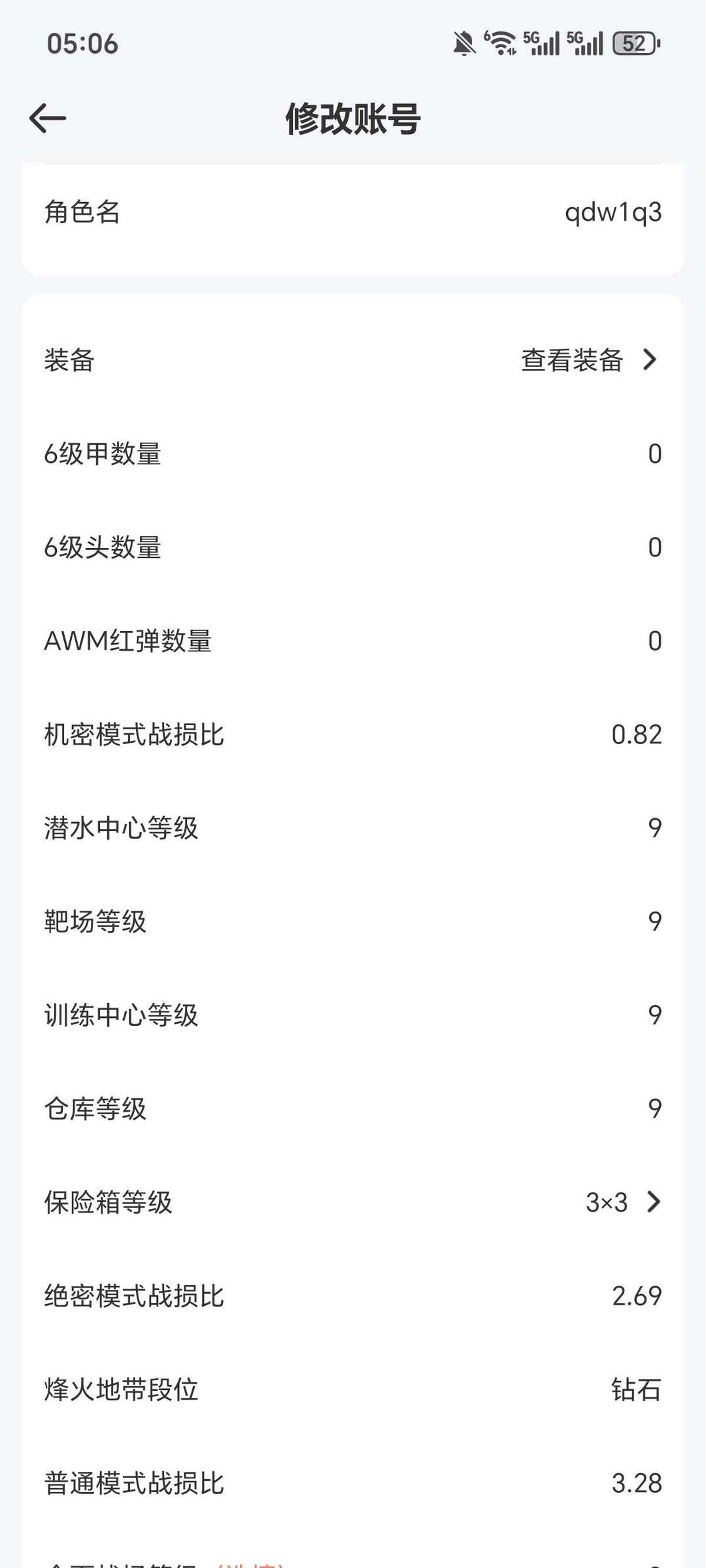Screen dimensions: 706x1568
Task: Edit the 仓库等级 value
Action: pyautogui.click(x=654, y=1109)
